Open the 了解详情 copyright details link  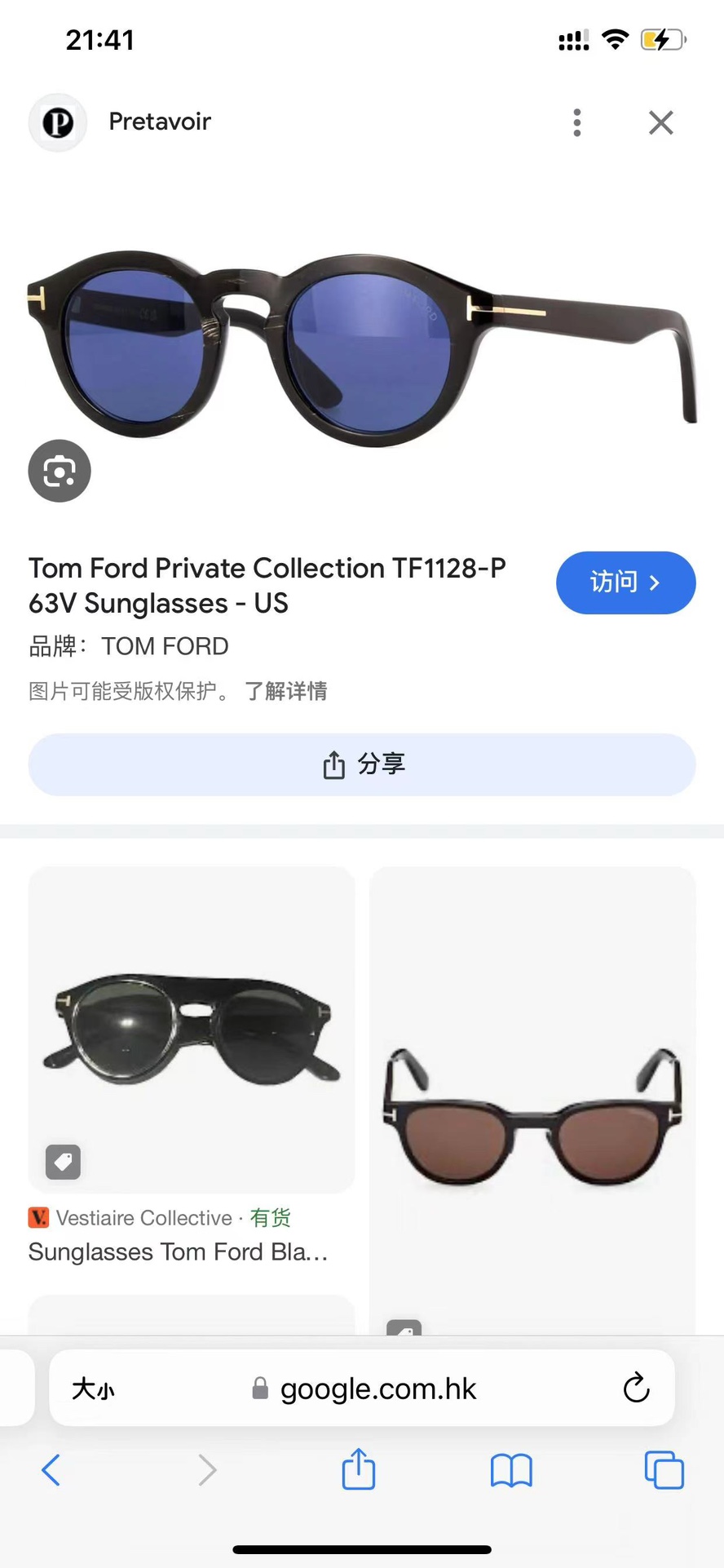286,691
